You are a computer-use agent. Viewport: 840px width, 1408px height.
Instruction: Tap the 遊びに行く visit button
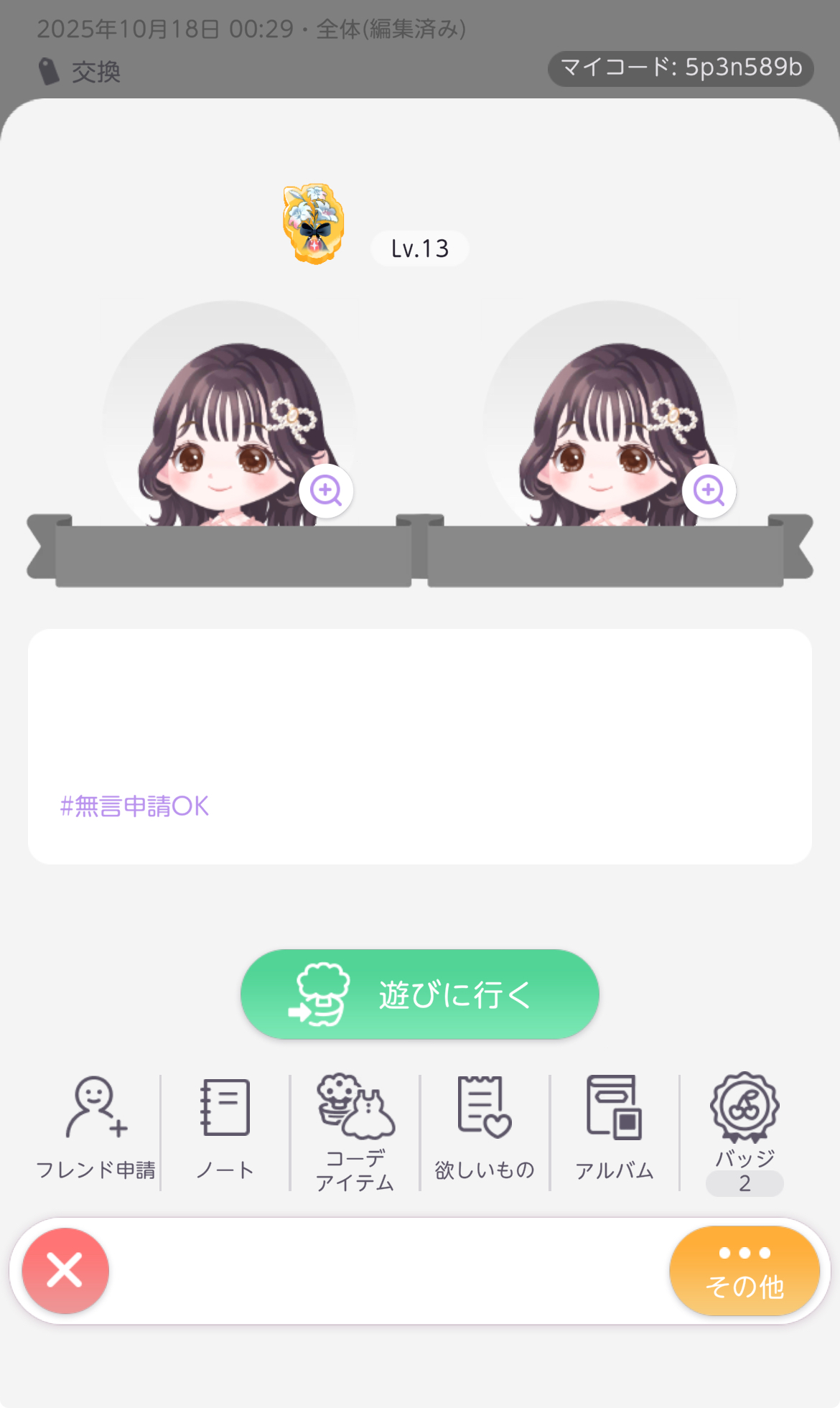pos(420,994)
